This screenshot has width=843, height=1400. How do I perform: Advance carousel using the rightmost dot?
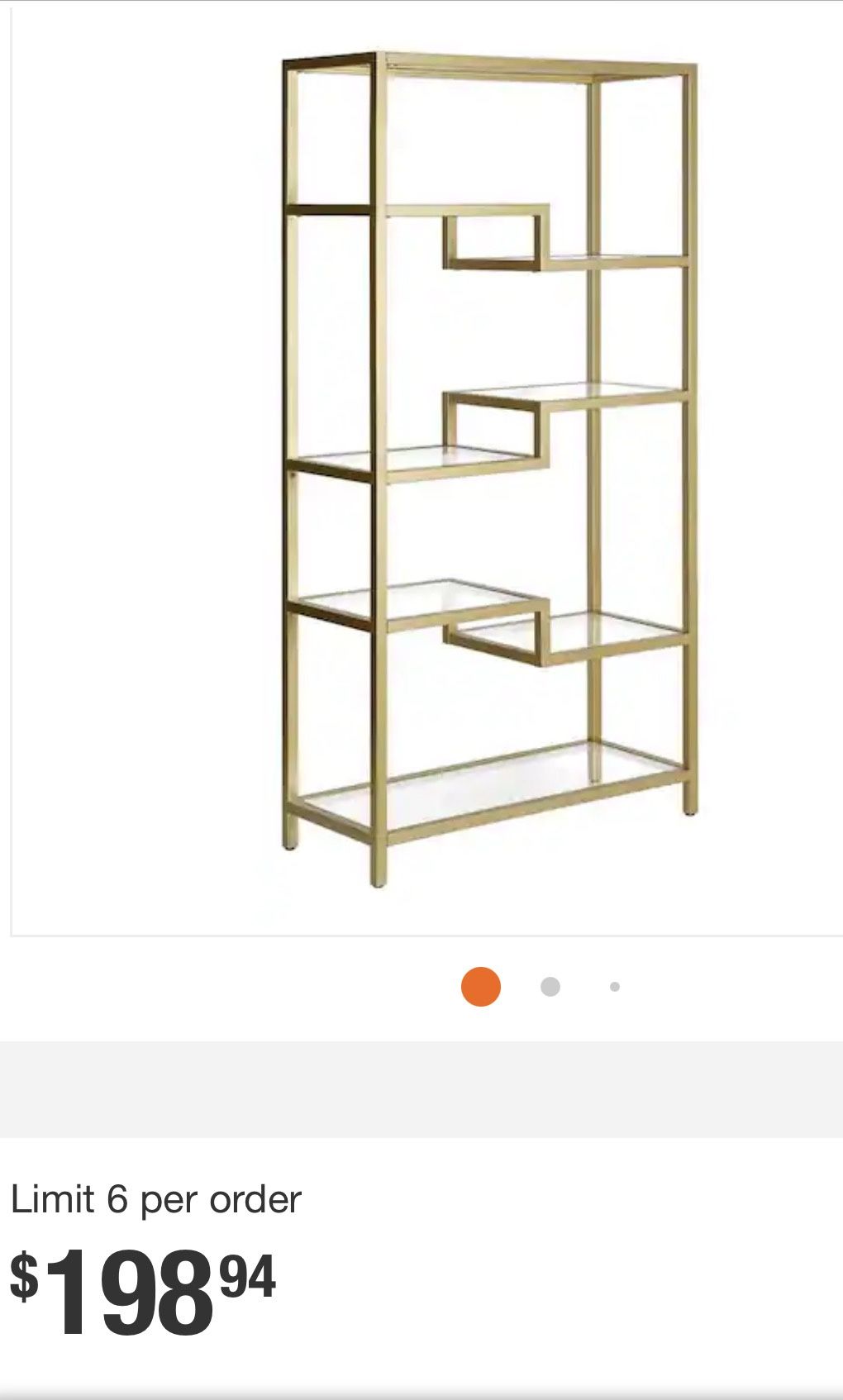tap(614, 985)
